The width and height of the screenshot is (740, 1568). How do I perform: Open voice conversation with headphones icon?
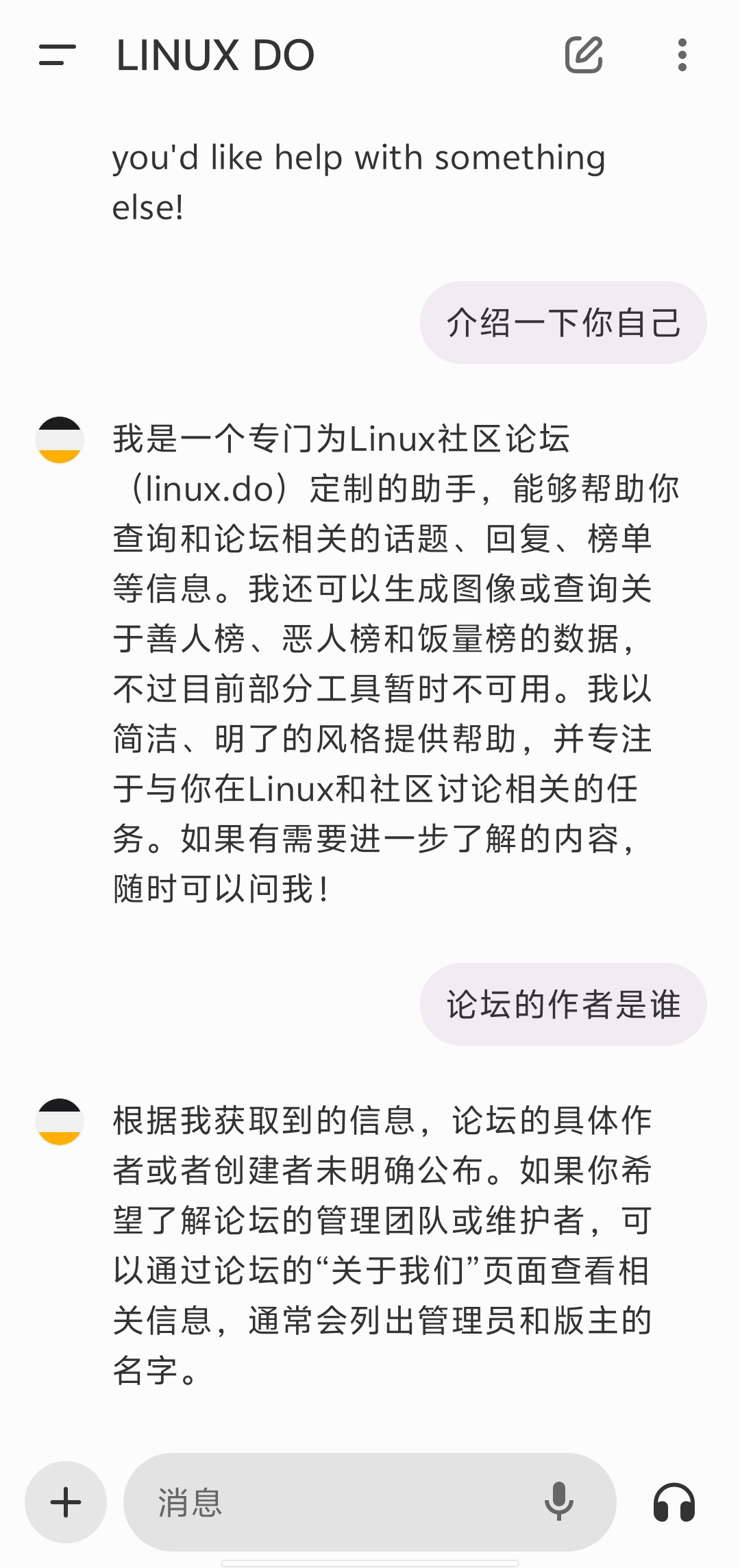click(674, 1502)
